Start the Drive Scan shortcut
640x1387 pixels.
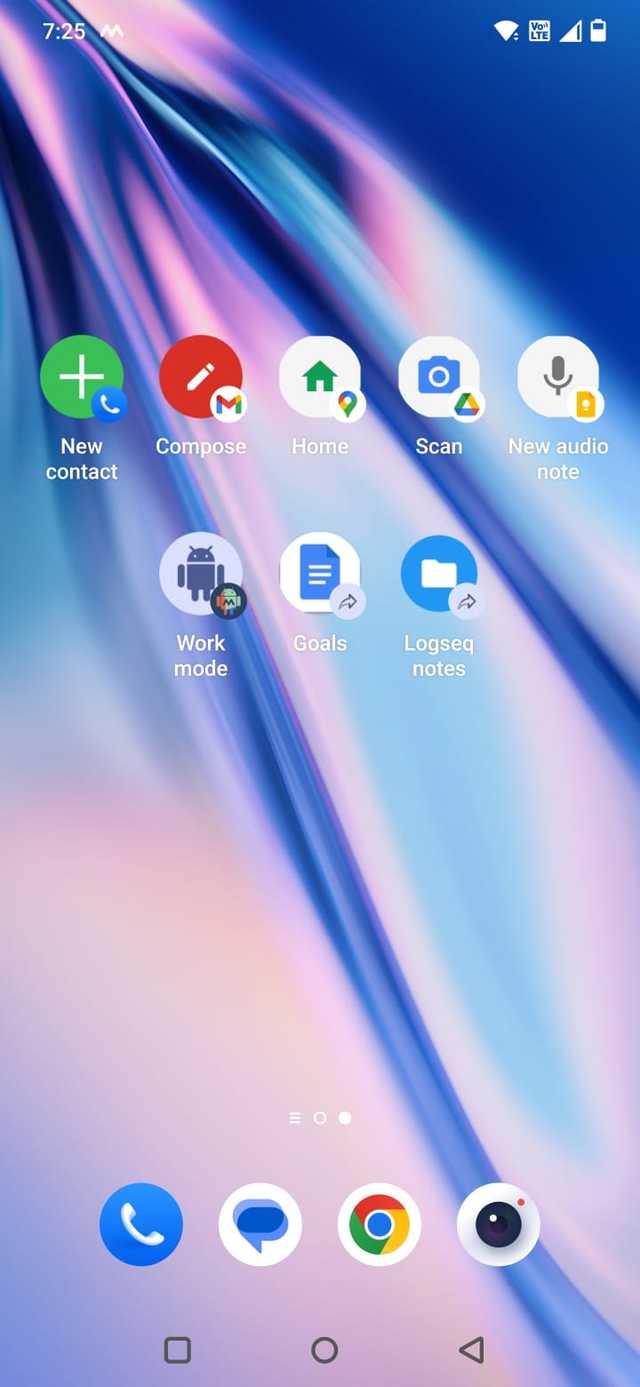[x=439, y=377]
